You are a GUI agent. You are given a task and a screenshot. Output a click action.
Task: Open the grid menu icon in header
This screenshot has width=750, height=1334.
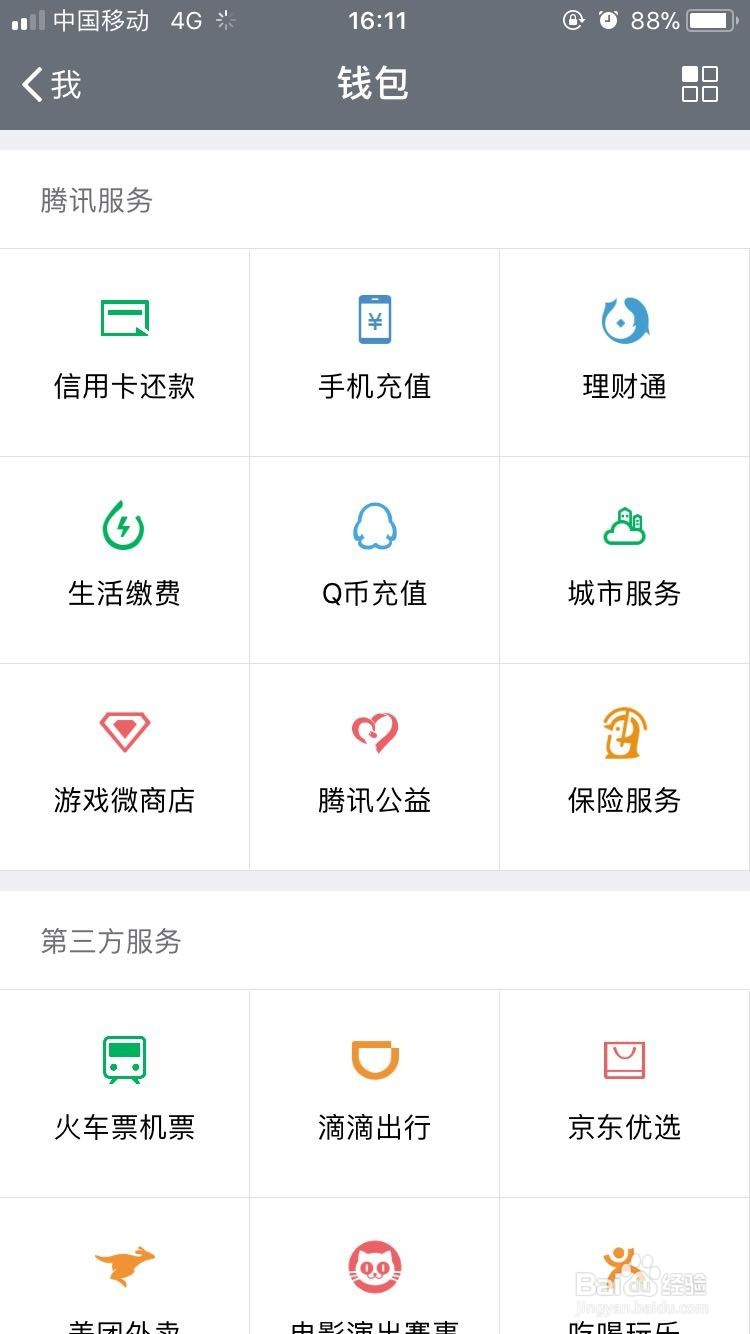[x=699, y=84]
